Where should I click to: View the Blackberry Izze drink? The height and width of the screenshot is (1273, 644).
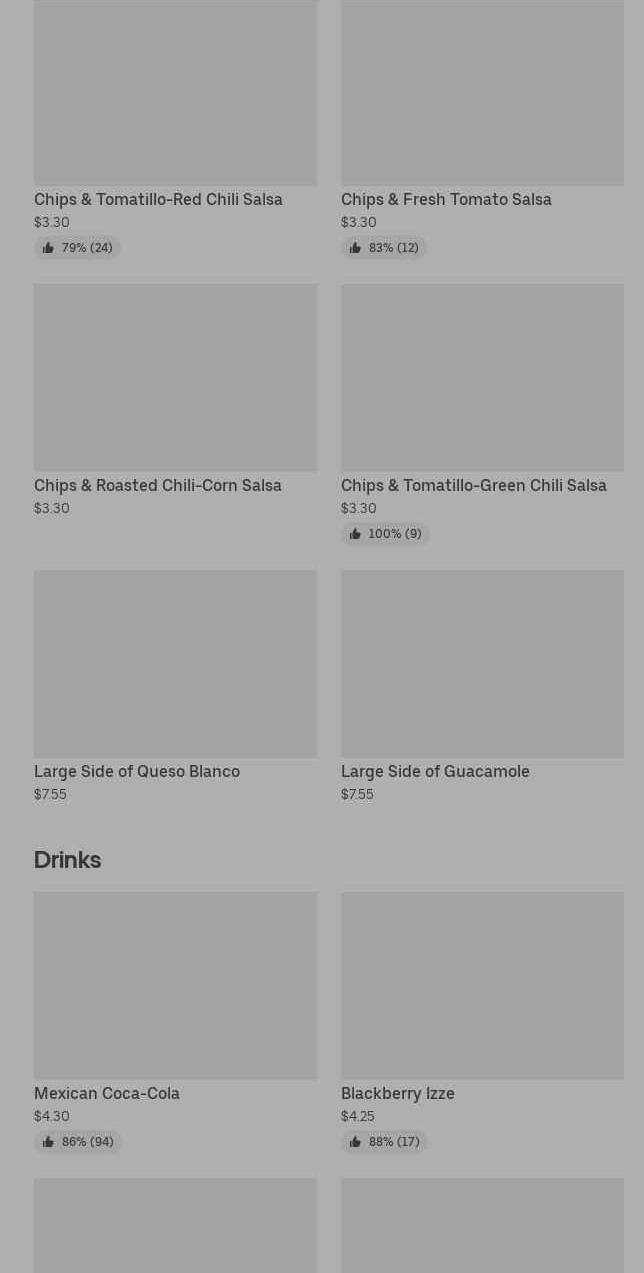click(482, 1023)
